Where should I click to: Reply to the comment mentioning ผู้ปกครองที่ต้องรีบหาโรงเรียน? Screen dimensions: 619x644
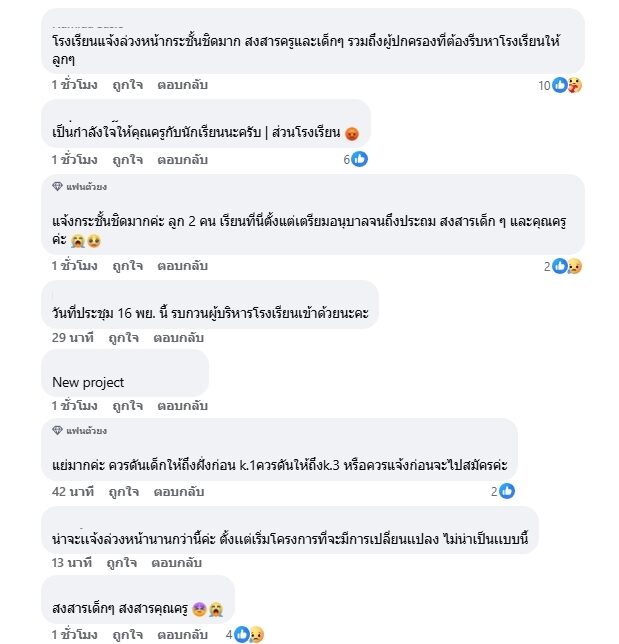[x=182, y=85]
